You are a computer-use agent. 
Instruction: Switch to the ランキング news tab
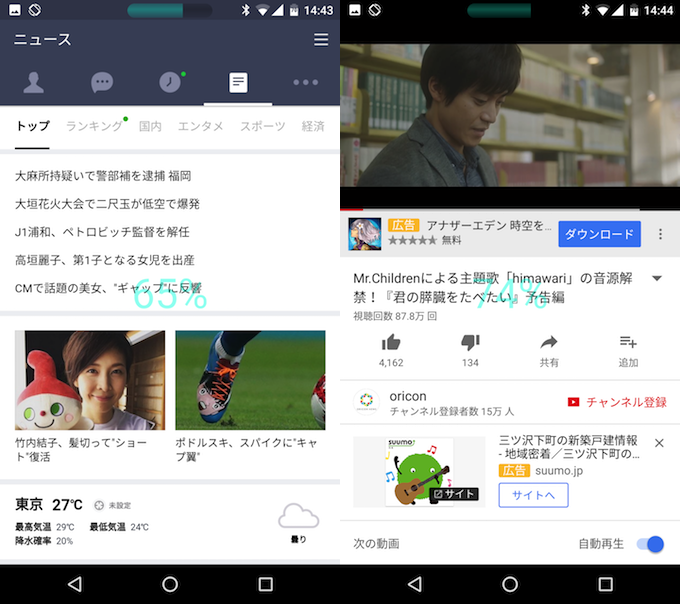coord(94,126)
